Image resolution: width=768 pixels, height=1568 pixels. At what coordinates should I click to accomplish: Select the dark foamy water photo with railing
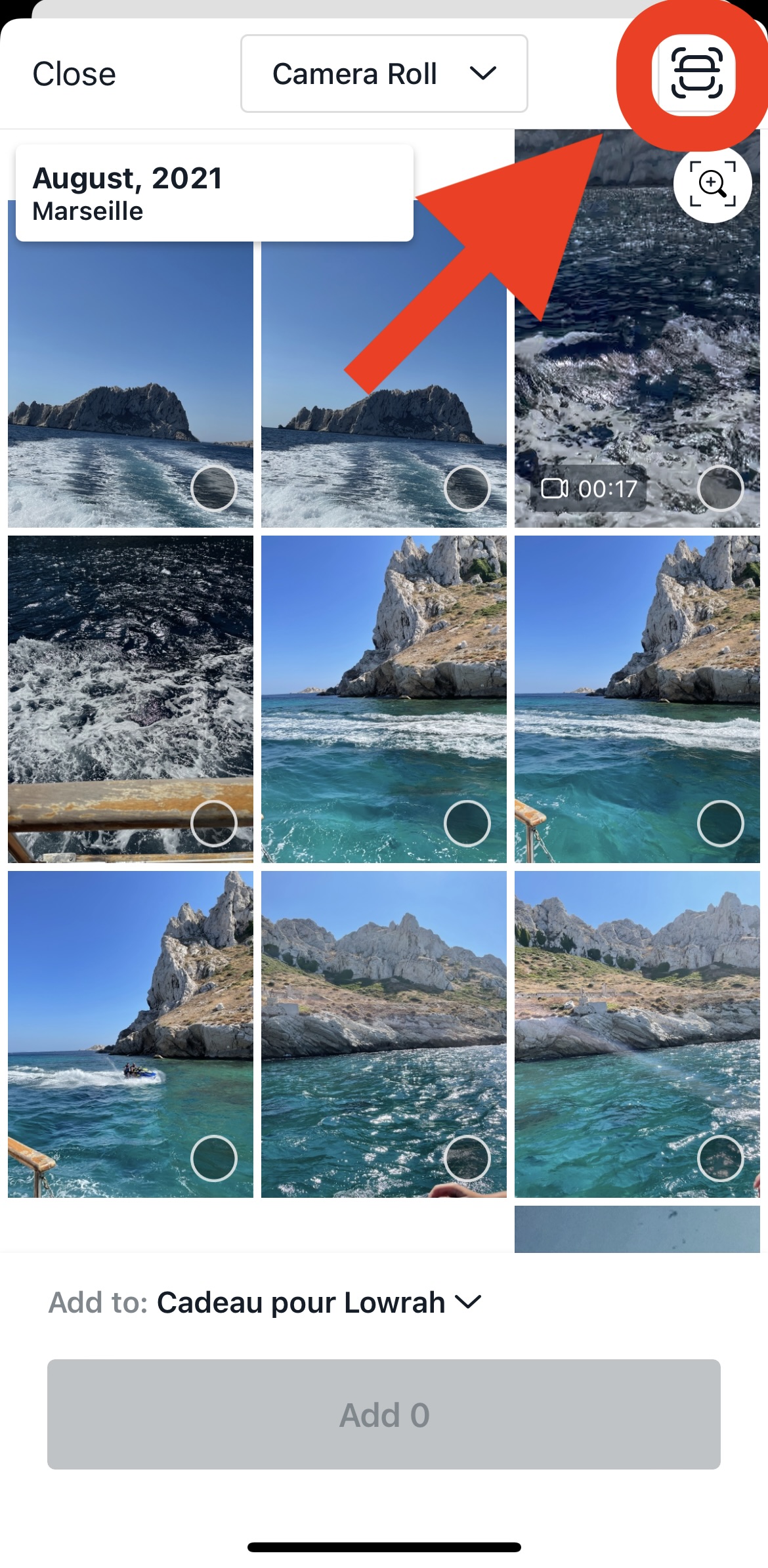[x=213, y=823]
